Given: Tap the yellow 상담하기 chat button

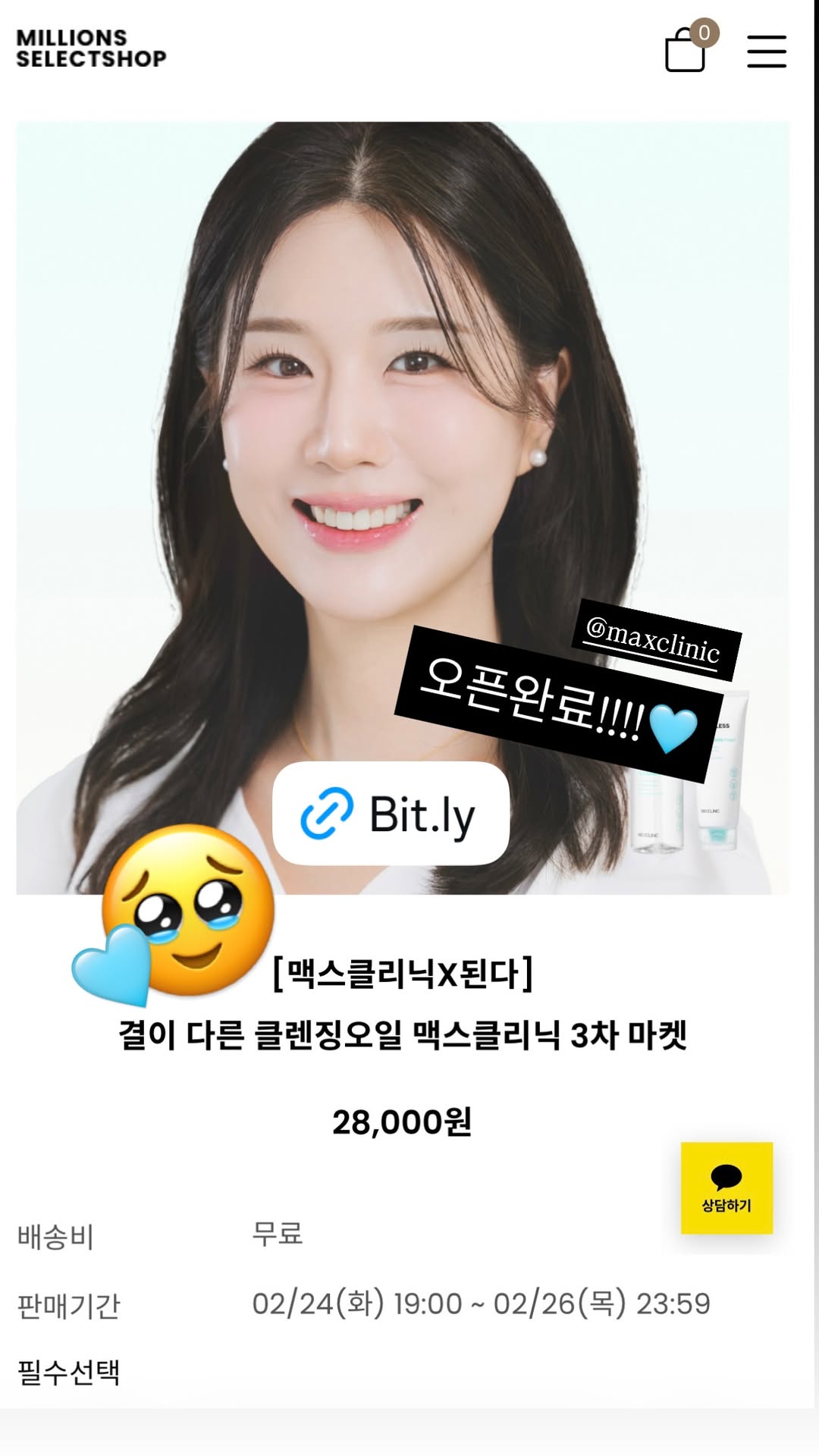Looking at the screenshot, I should (726, 1188).
